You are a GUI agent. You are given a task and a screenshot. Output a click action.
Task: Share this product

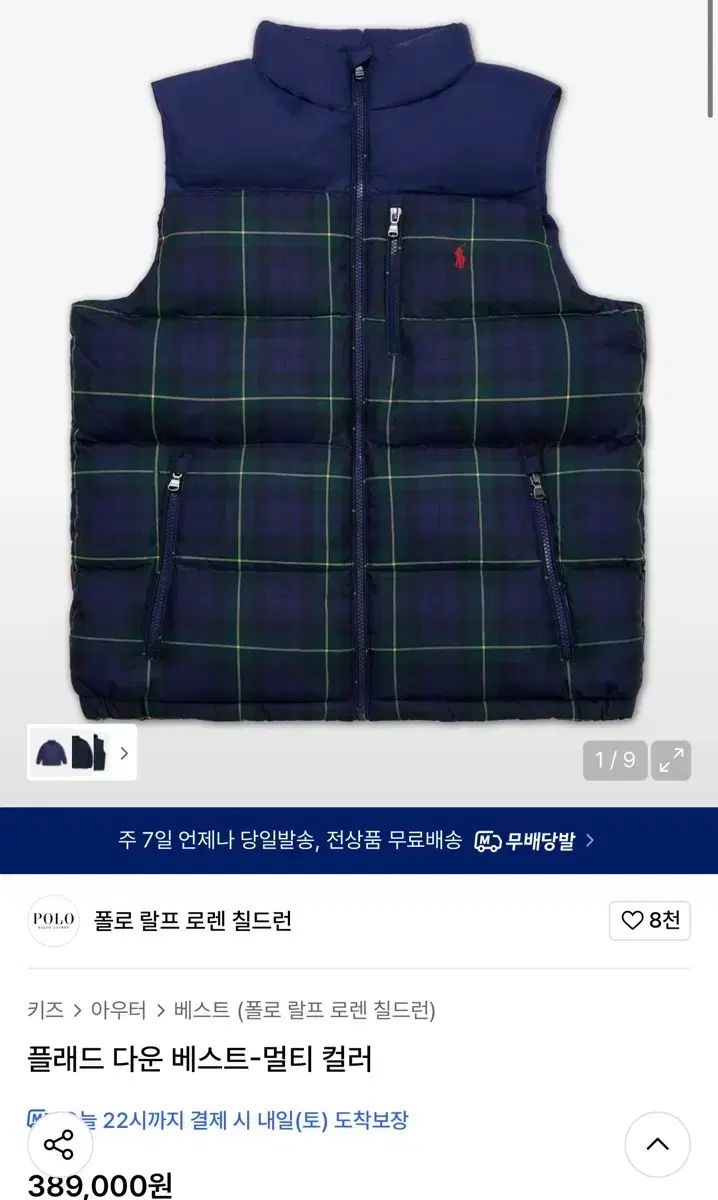pyautogui.click(x=59, y=1144)
